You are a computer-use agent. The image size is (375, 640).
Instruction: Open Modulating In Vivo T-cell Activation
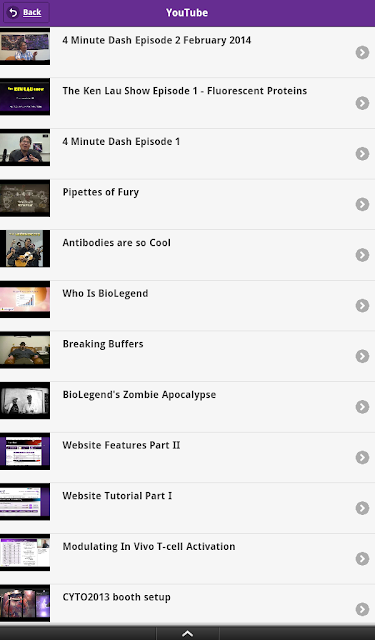point(187,558)
